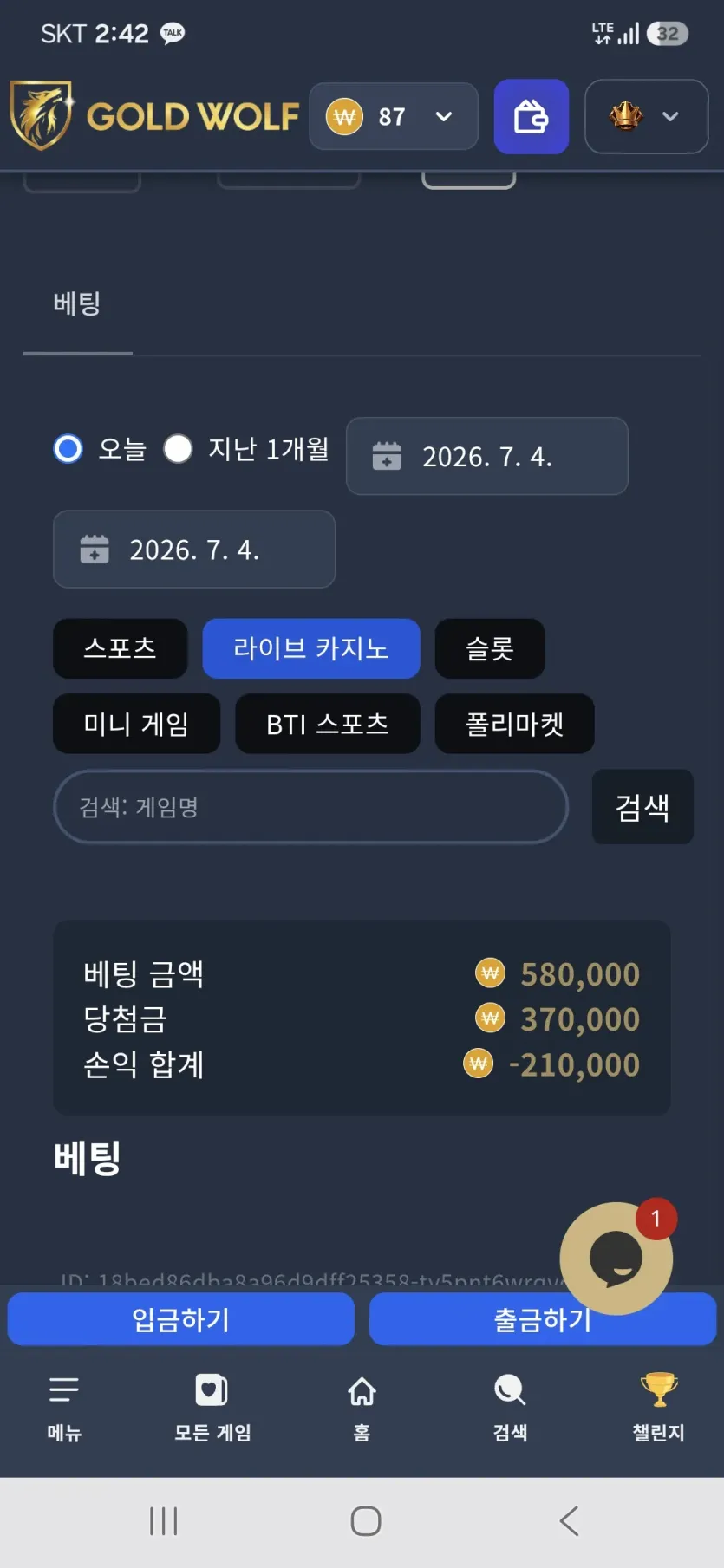
Task: Switch to 모든 게임 tab
Action: [x=212, y=1408]
